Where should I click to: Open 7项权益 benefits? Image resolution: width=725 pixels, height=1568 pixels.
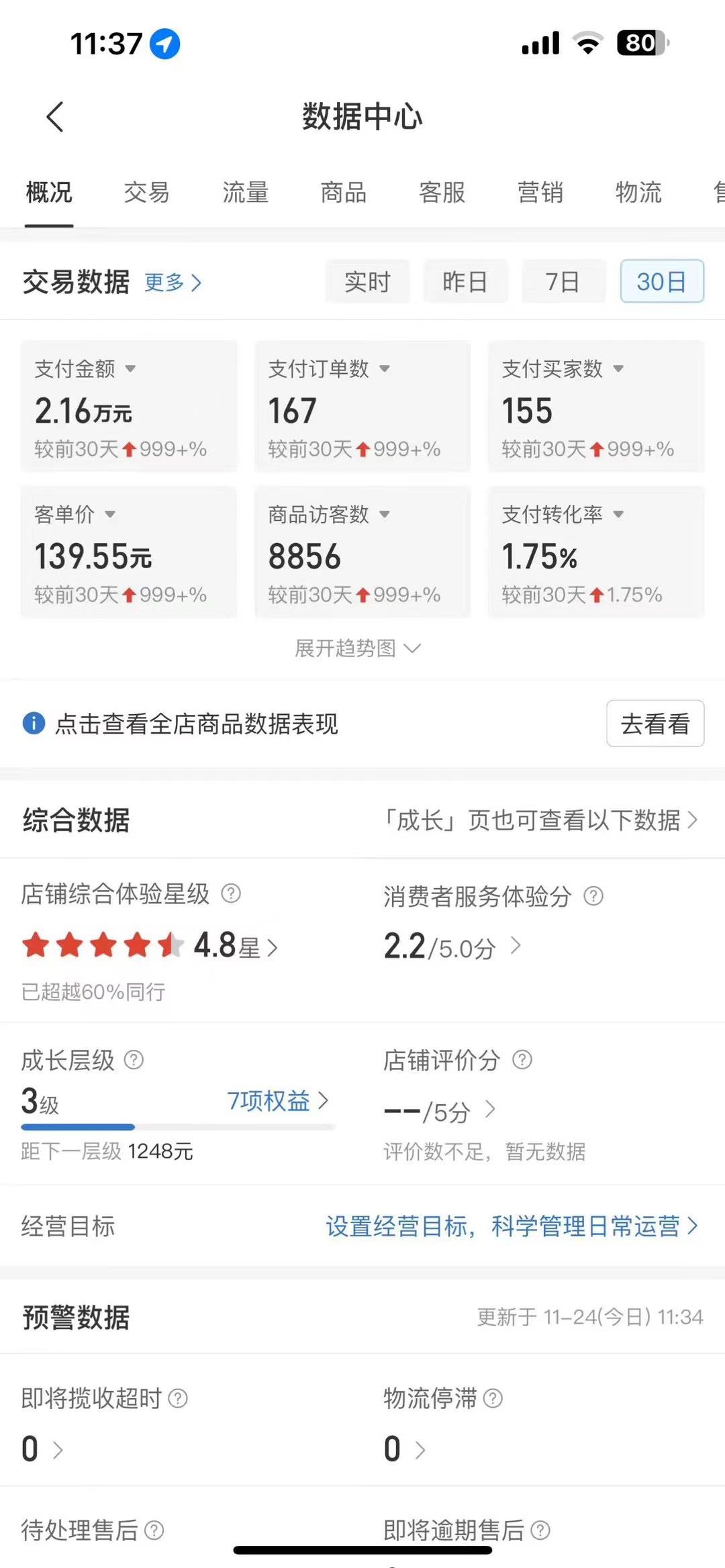tap(277, 1101)
